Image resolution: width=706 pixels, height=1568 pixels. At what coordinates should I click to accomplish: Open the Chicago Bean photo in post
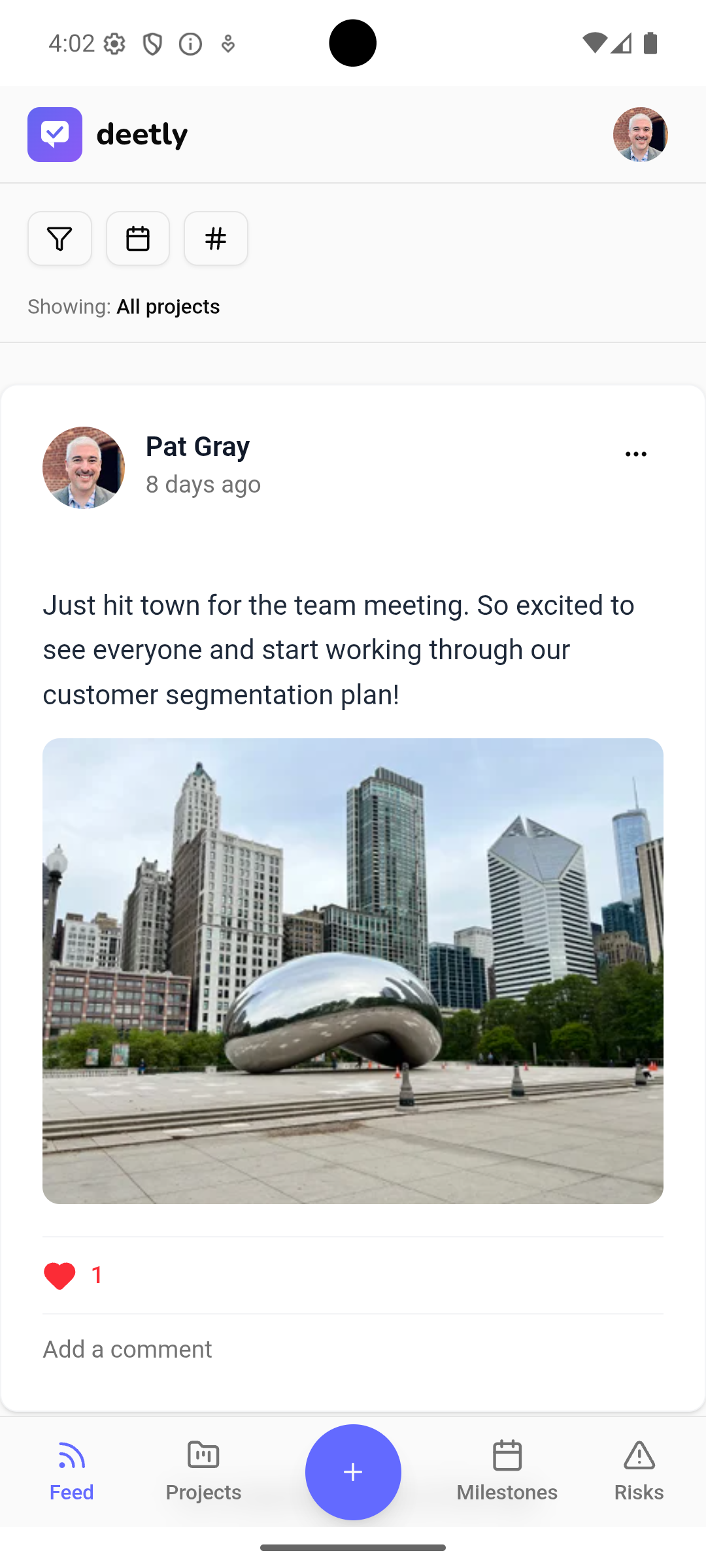point(353,971)
